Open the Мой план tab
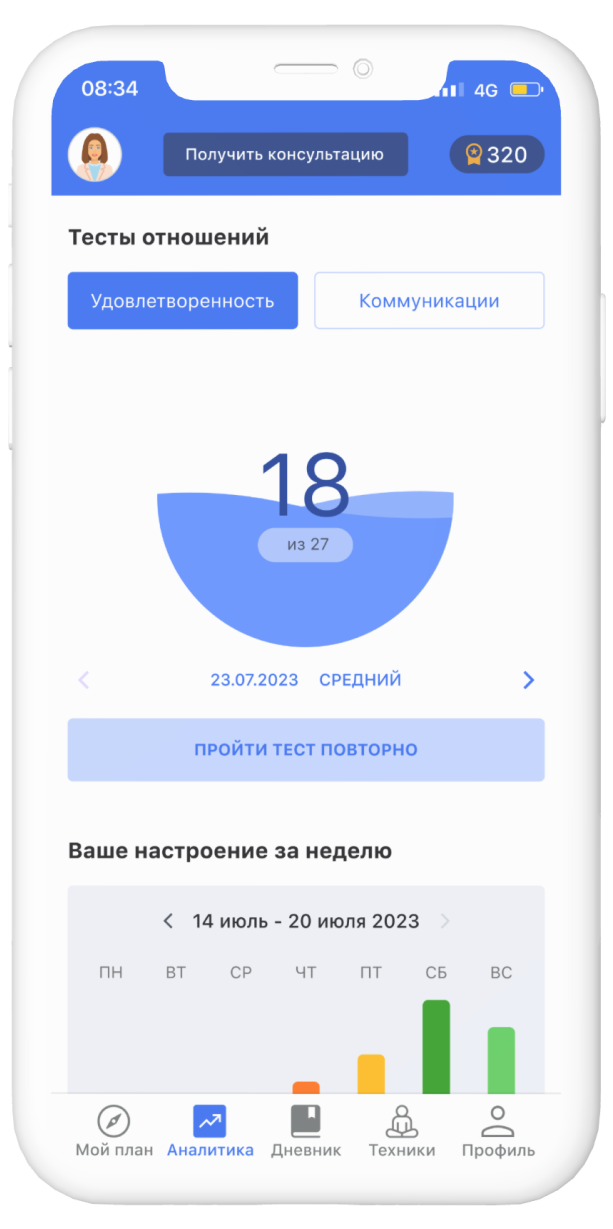613x1229 pixels. [114, 1132]
